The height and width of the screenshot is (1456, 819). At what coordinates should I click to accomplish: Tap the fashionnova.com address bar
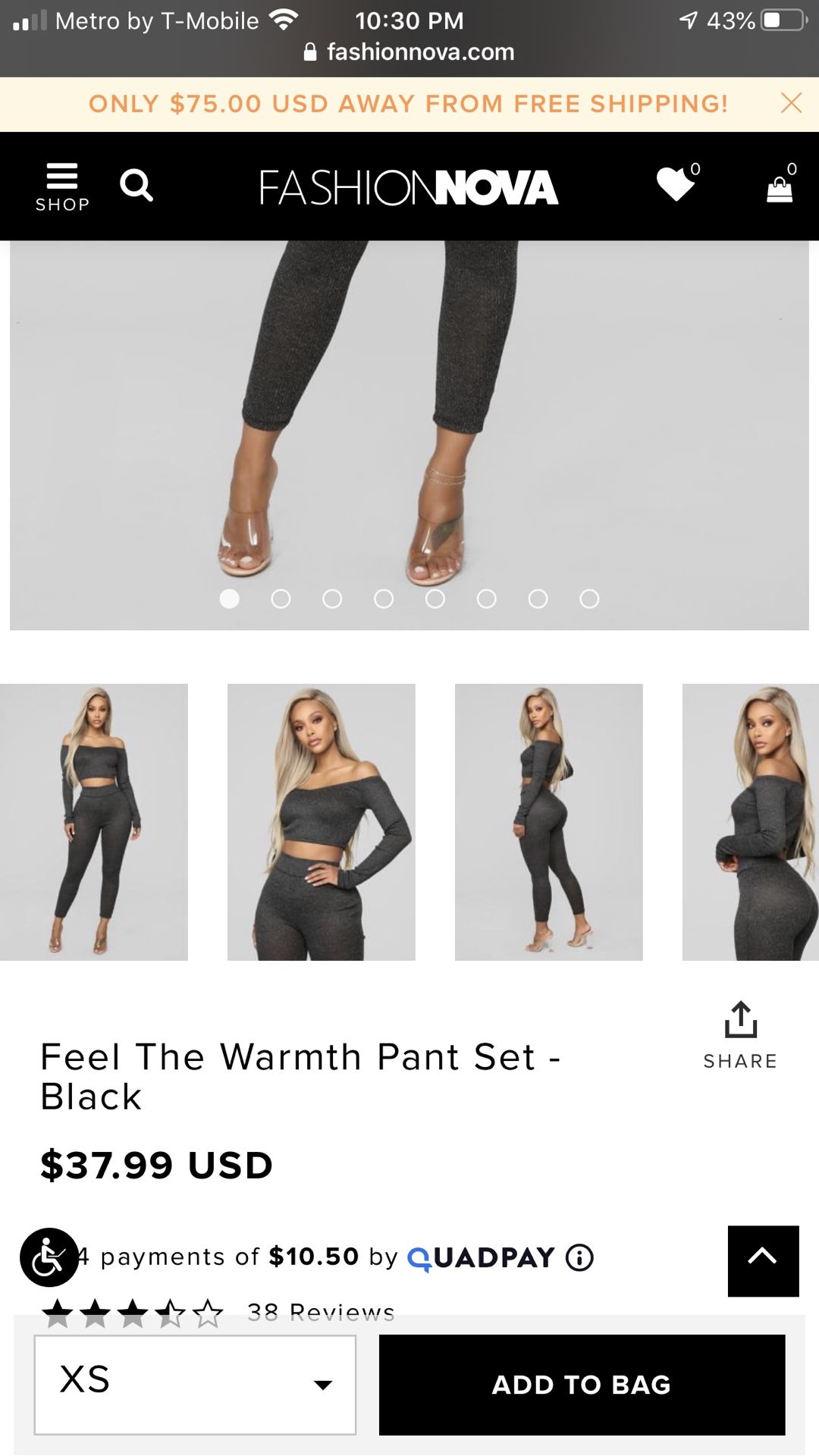click(x=409, y=52)
